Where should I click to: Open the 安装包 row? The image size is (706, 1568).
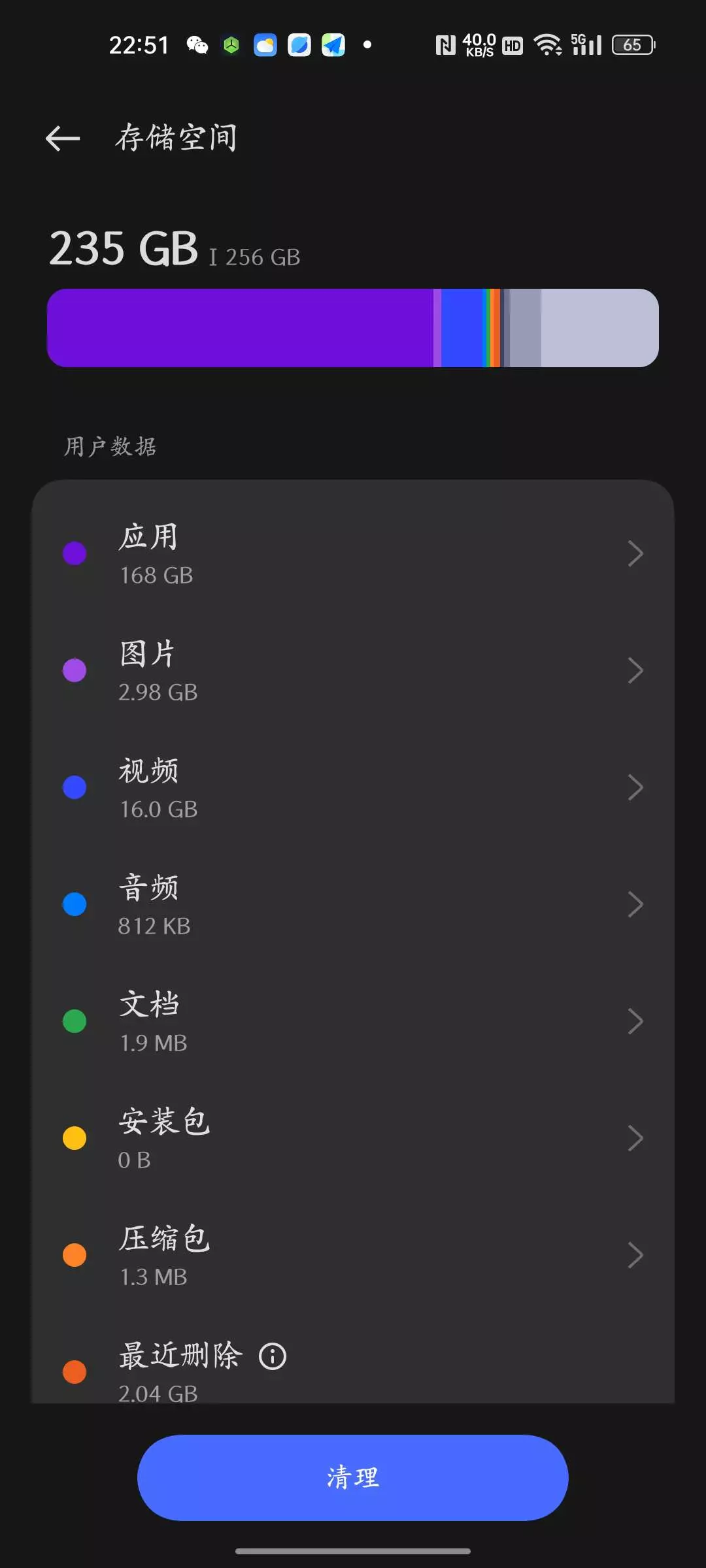(x=353, y=1139)
